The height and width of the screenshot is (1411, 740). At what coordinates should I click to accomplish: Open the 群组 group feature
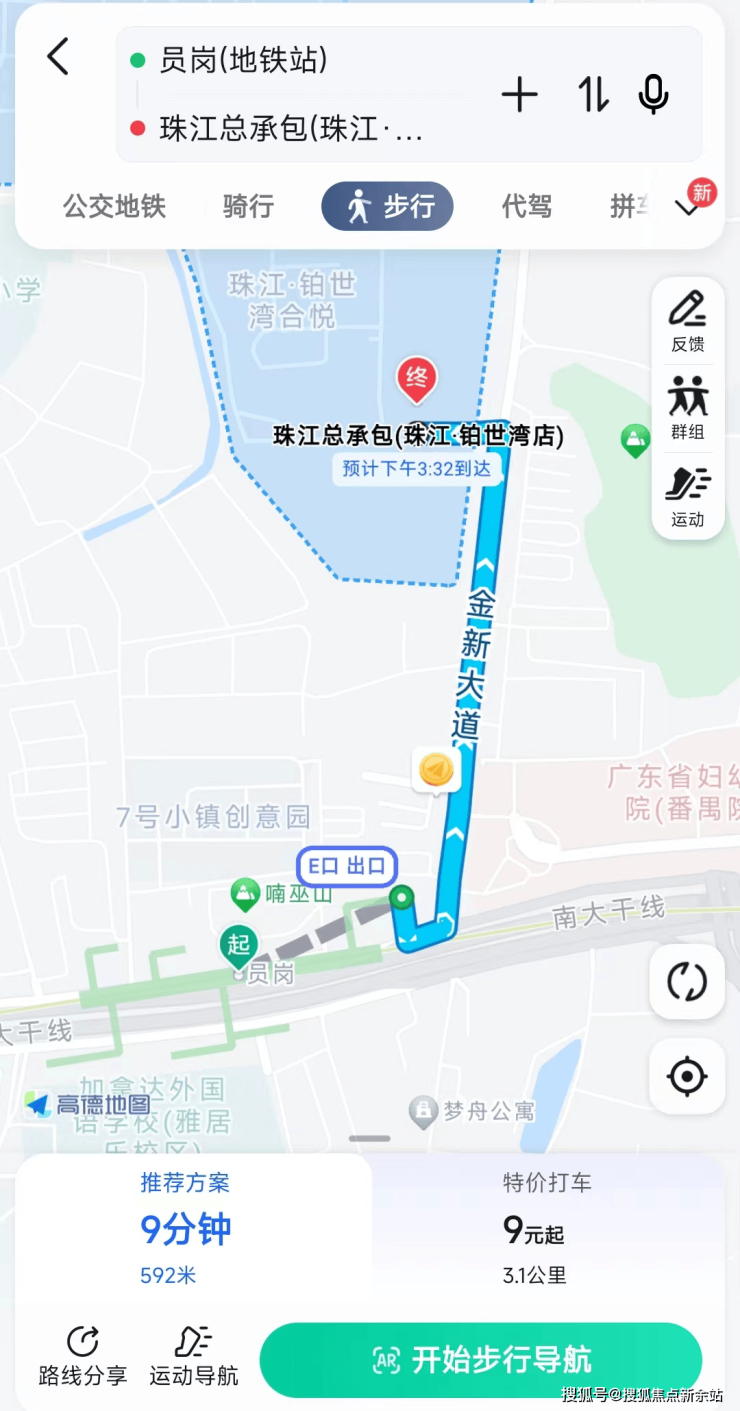click(x=687, y=409)
